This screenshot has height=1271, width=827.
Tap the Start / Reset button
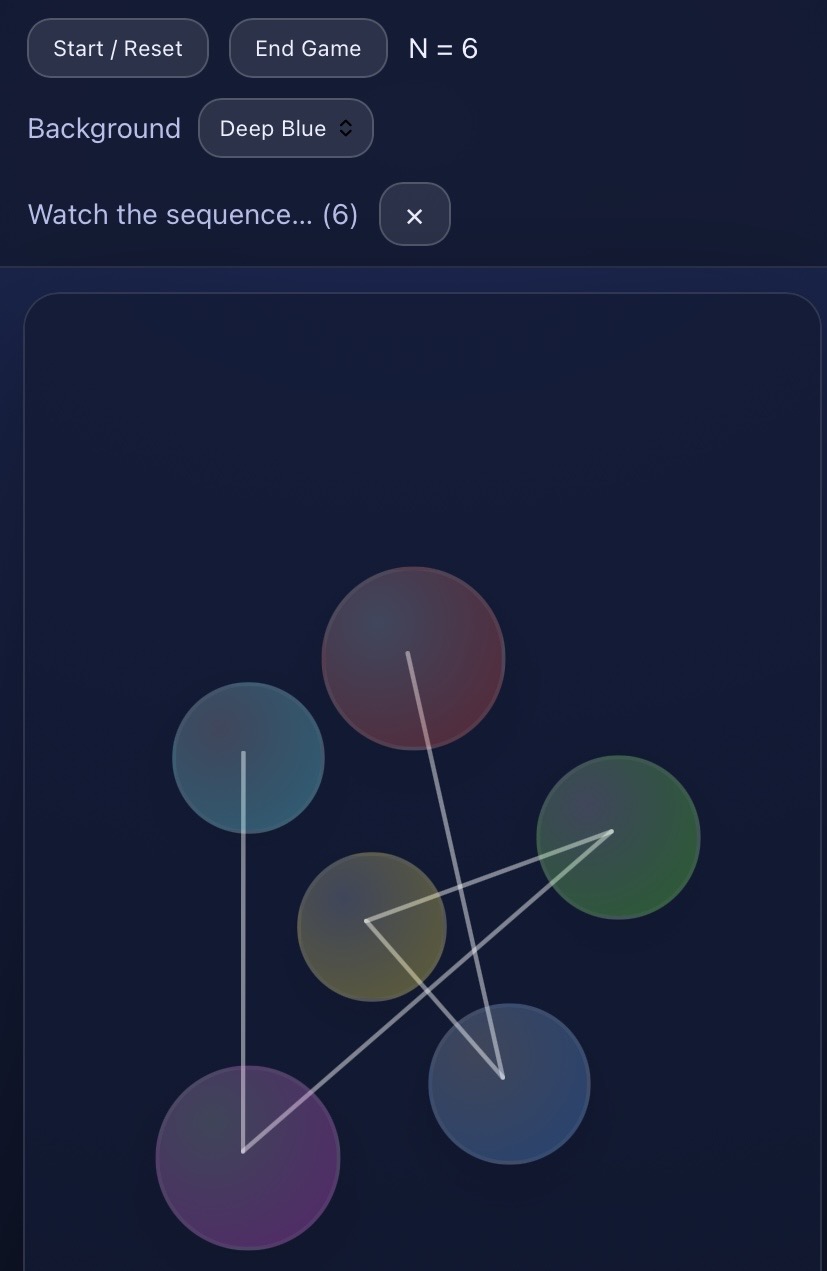pyautogui.click(x=118, y=48)
